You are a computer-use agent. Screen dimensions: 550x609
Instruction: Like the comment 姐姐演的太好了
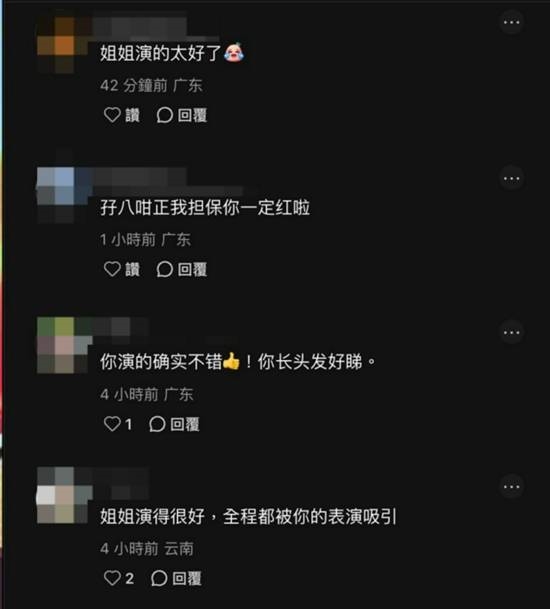click(x=122, y=115)
